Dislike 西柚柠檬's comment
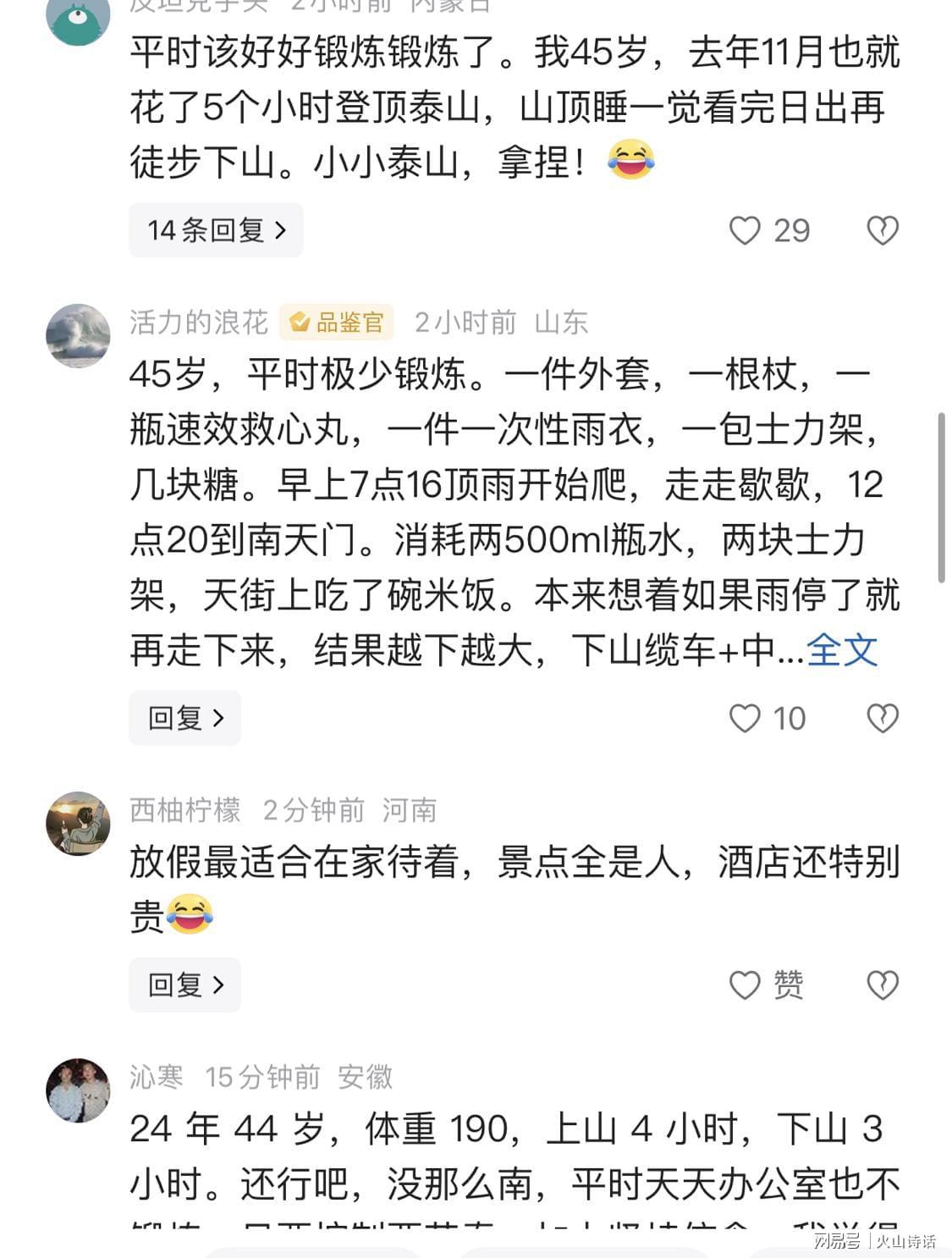Image resolution: width=952 pixels, height=1258 pixels. pyautogui.click(x=883, y=985)
